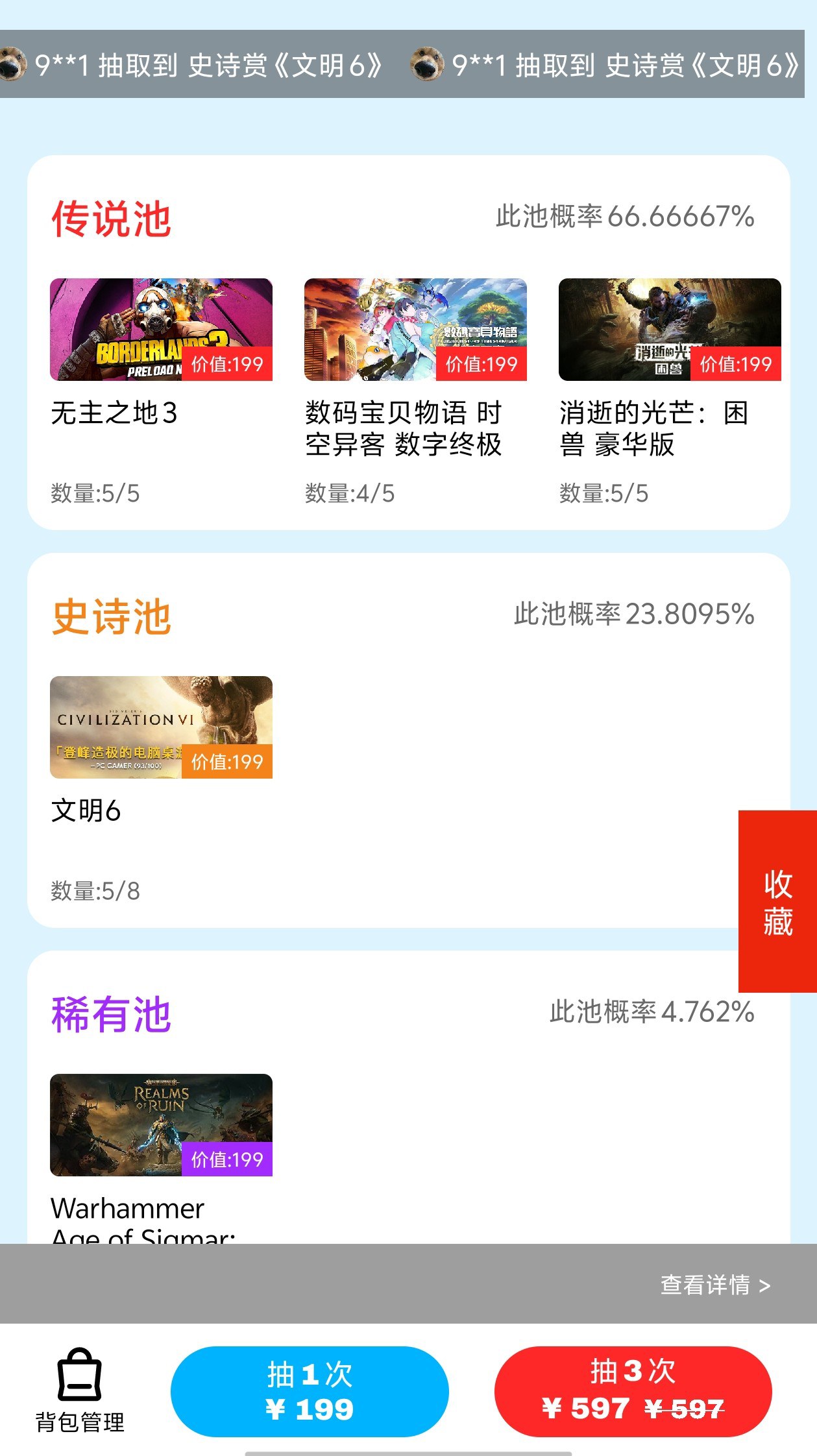The height and width of the screenshot is (1456, 817).
Task: Draw once for ¥199
Action: 310,1391
